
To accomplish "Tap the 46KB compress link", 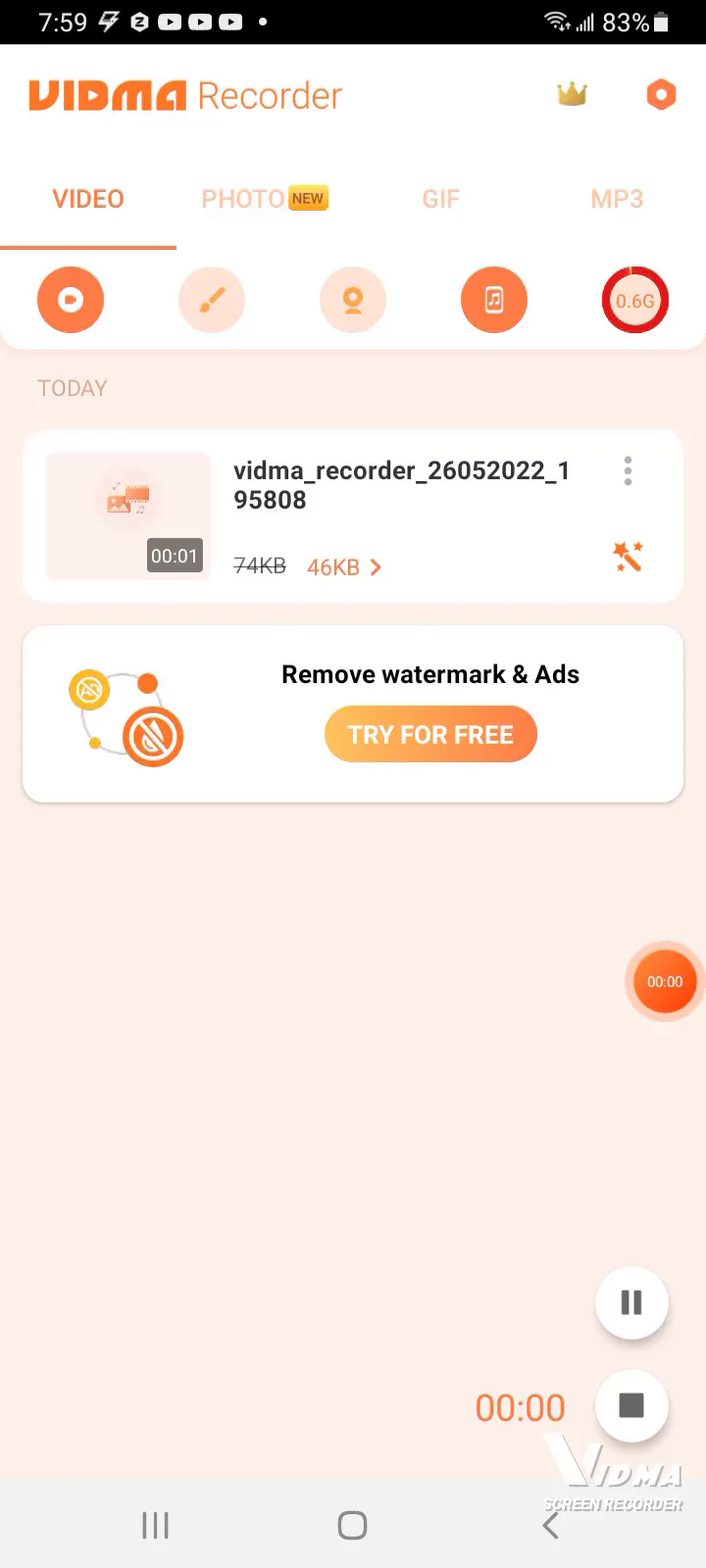I will [344, 567].
